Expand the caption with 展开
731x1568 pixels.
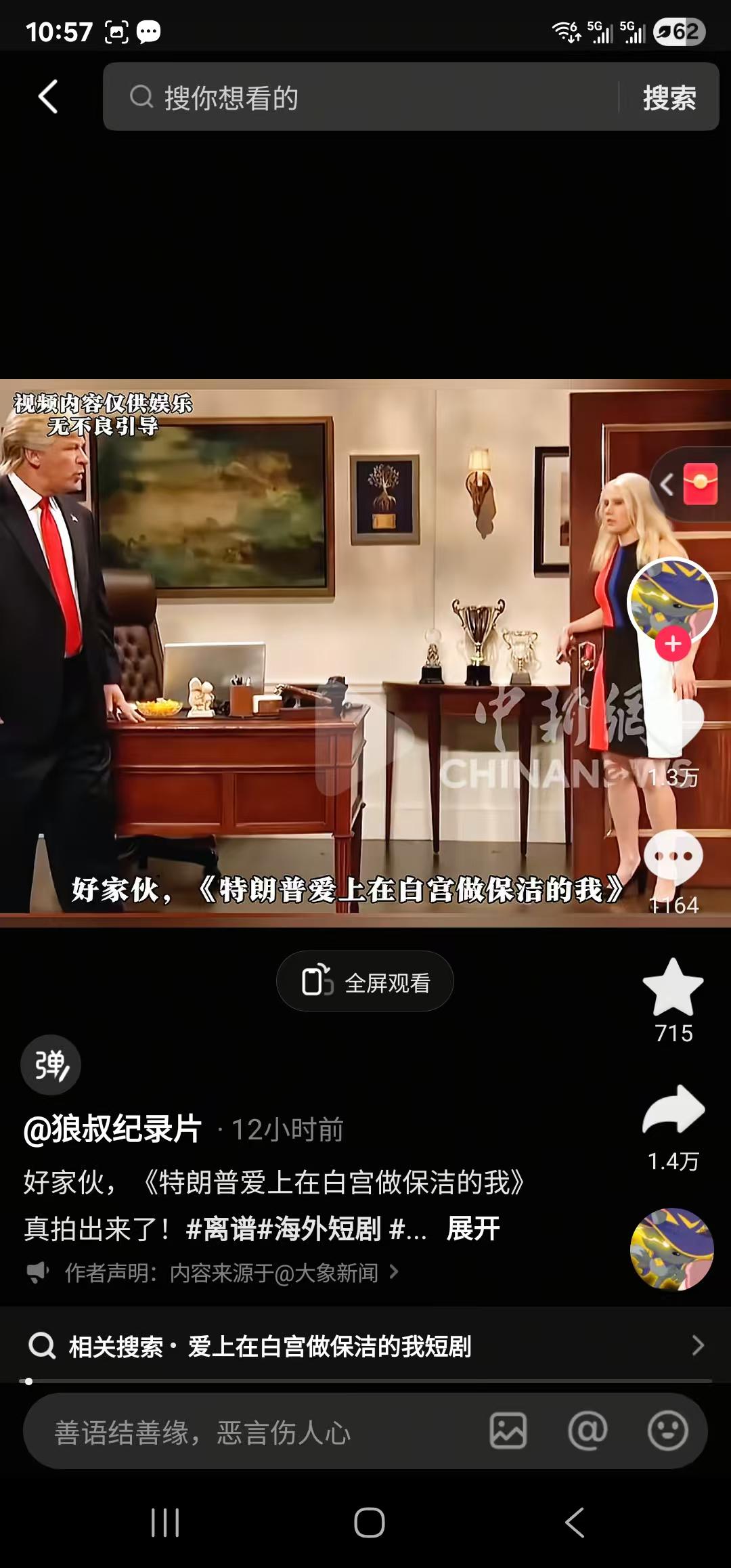pyautogui.click(x=473, y=1228)
